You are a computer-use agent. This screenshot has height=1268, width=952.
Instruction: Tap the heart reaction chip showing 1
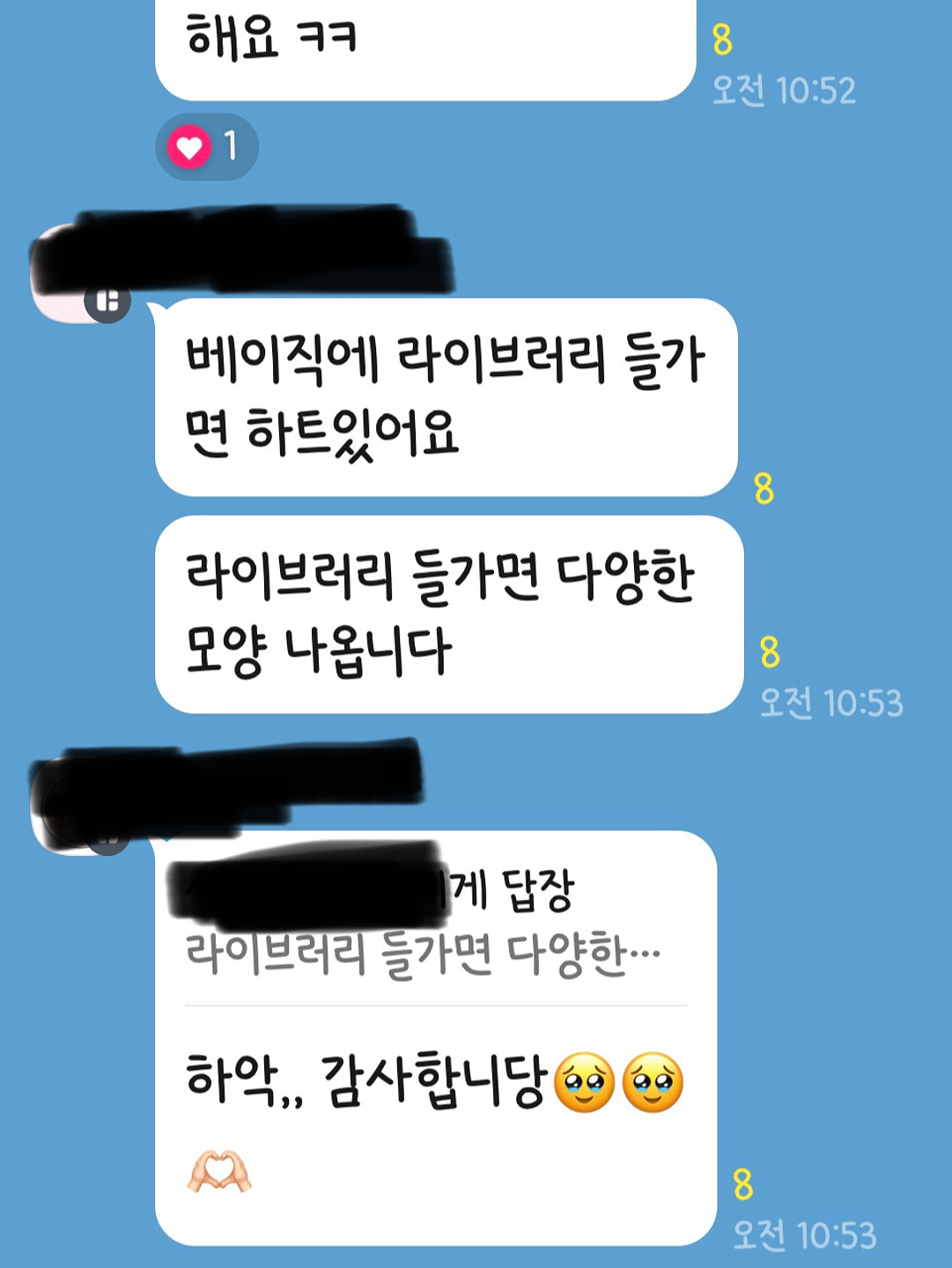(x=206, y=146)
